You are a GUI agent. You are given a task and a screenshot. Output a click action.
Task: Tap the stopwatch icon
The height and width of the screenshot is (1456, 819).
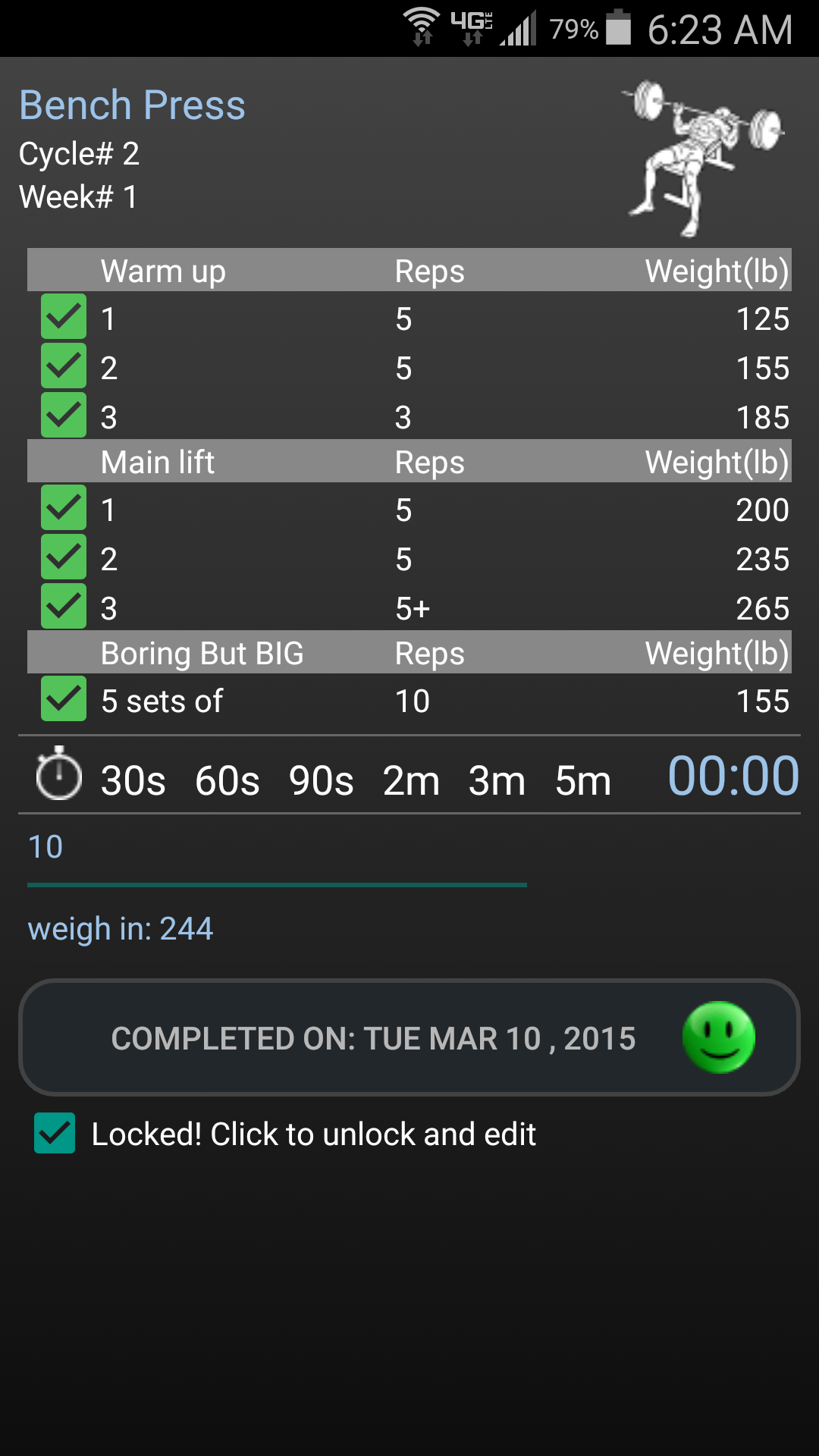click(x=58, y=775)
